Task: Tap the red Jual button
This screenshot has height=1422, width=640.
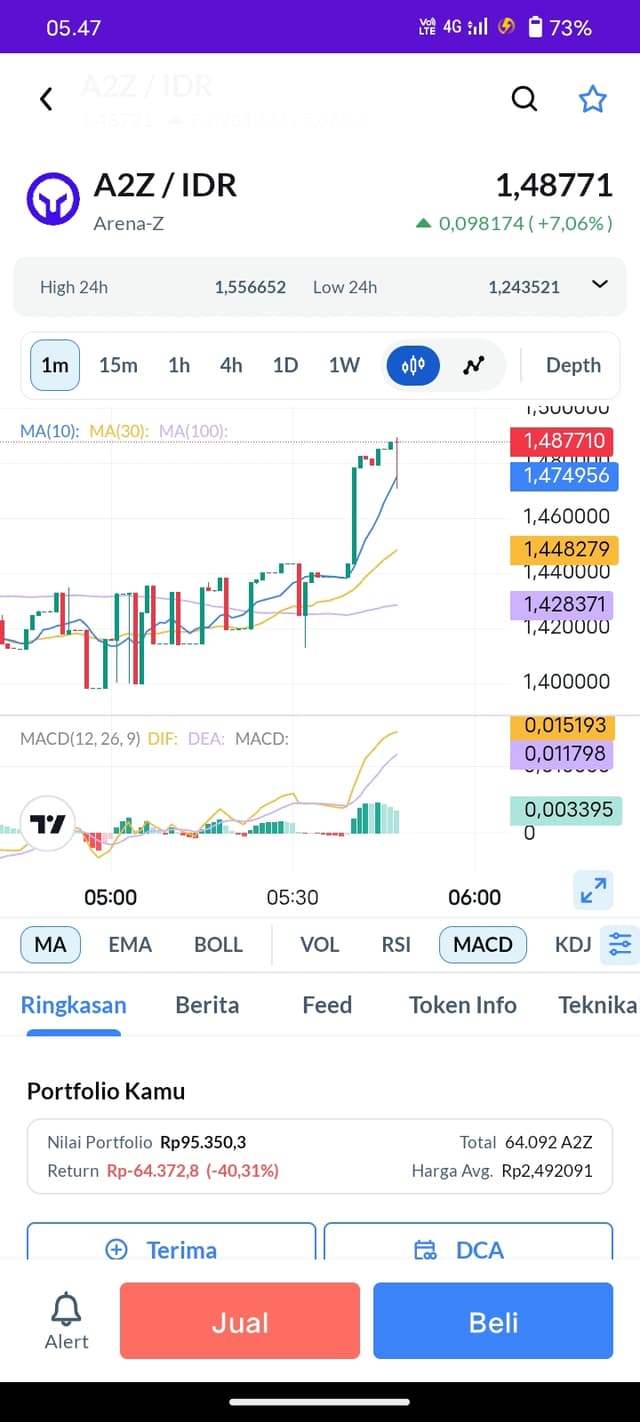Action: [240, 1321]
